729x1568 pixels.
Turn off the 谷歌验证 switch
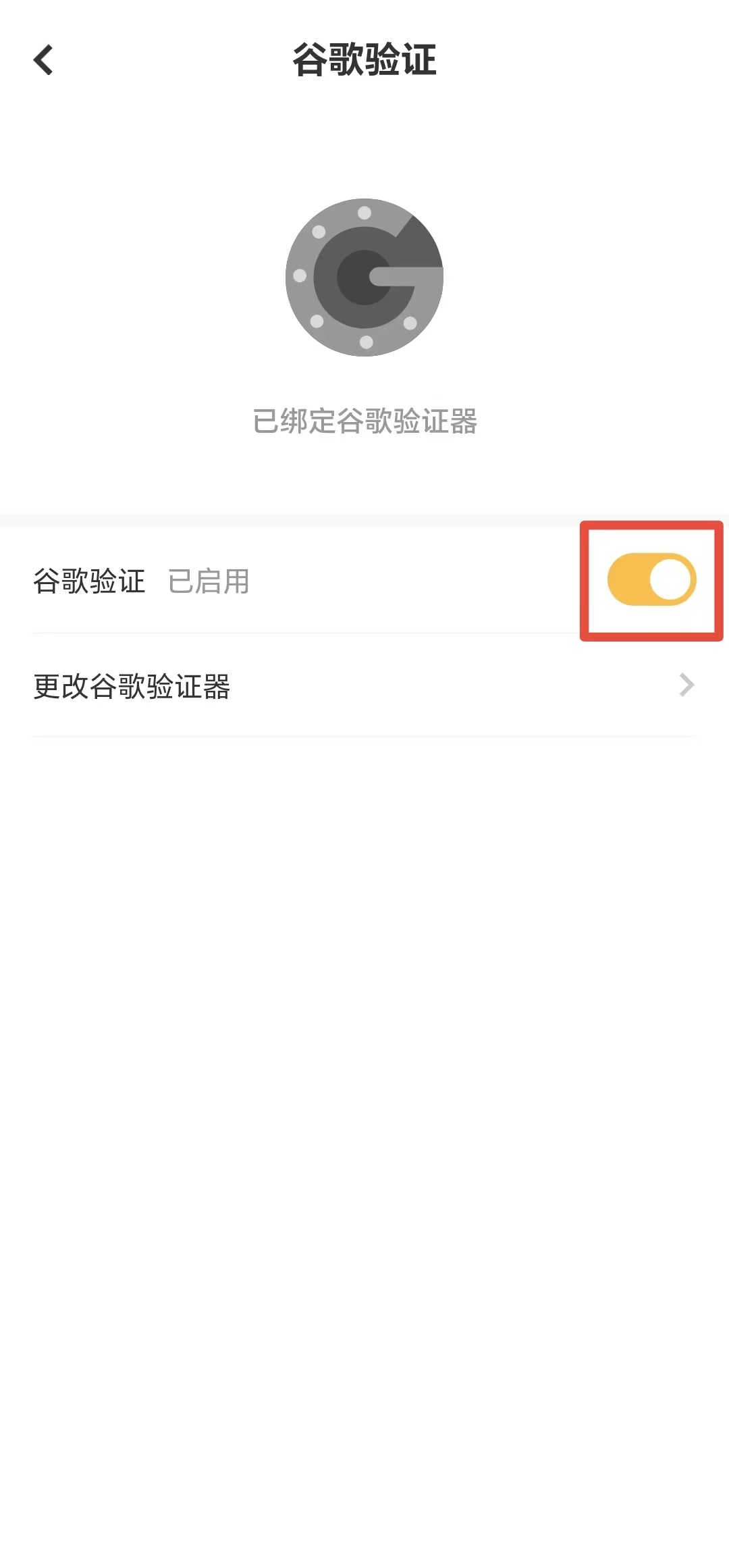tap(651, 579)
